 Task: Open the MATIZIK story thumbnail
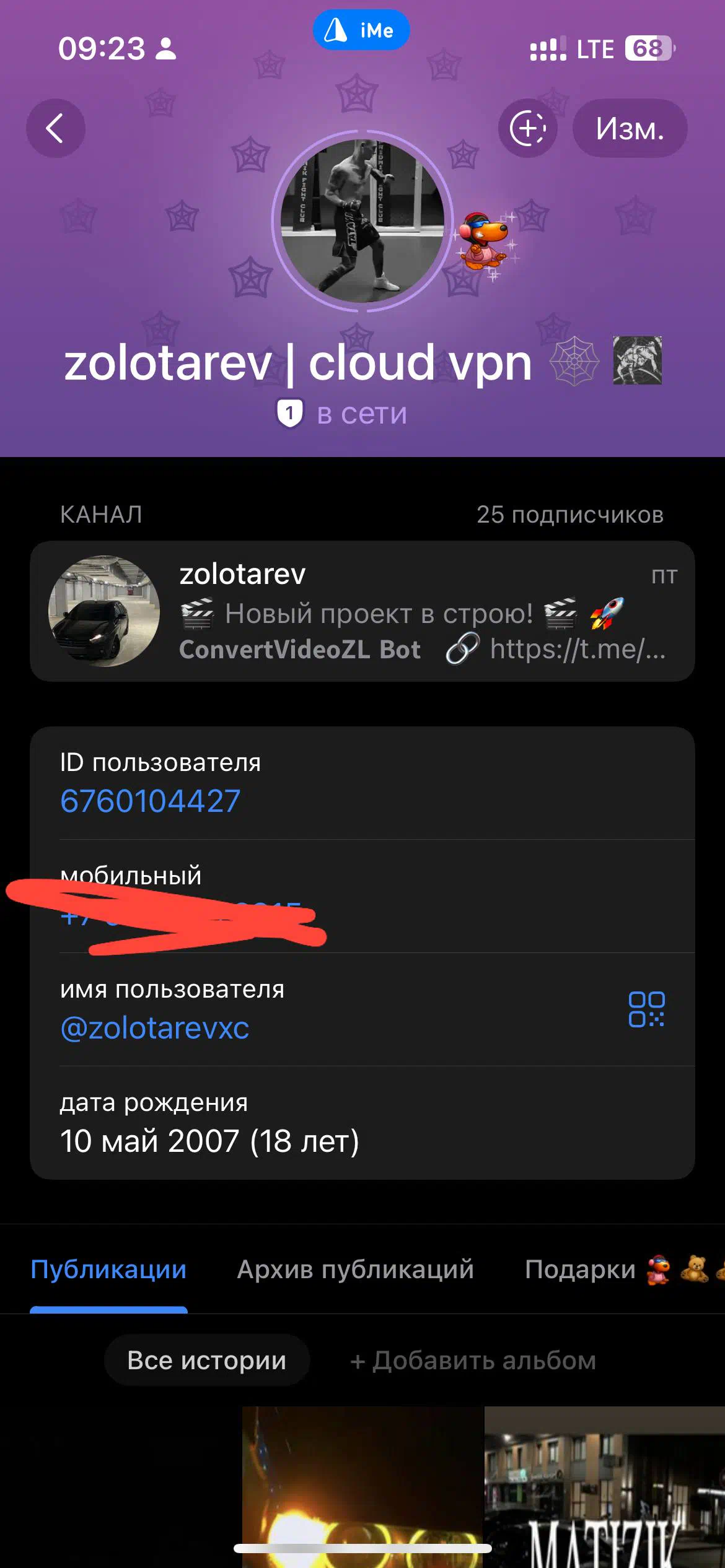[x=604, y=1486]
